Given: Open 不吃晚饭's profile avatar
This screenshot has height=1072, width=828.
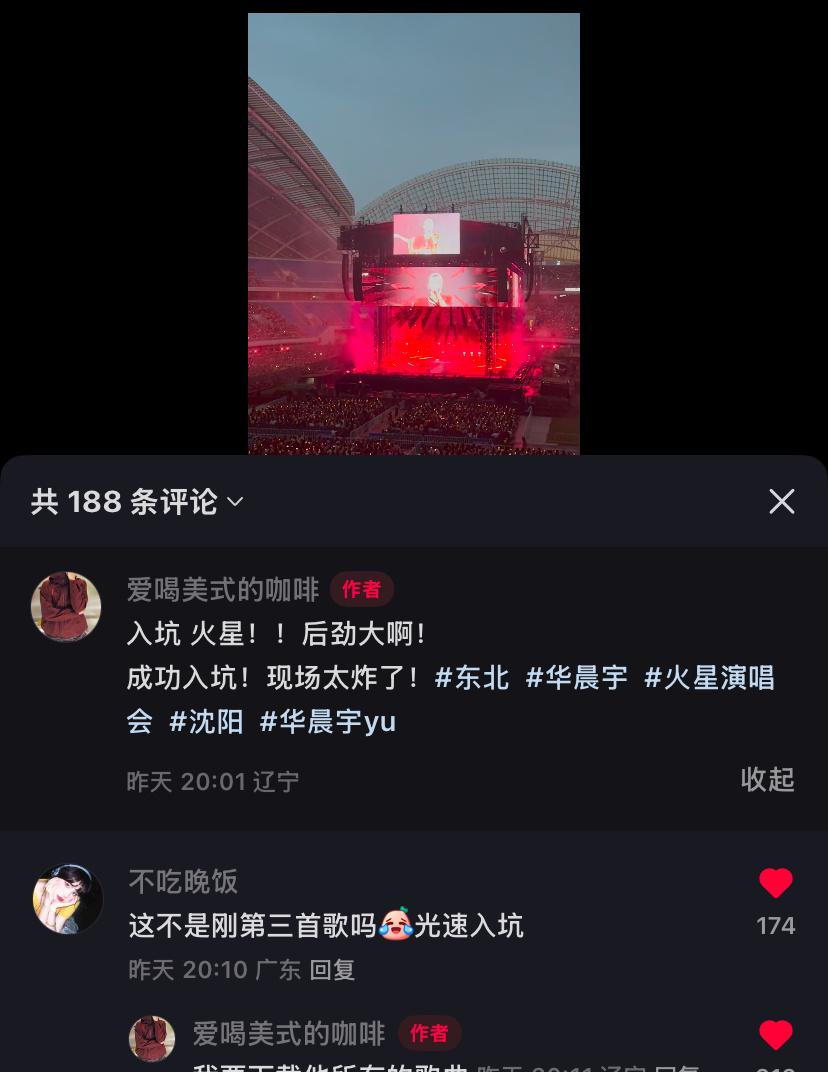Looking at the screenshot, I should click(x=68, y=898).
